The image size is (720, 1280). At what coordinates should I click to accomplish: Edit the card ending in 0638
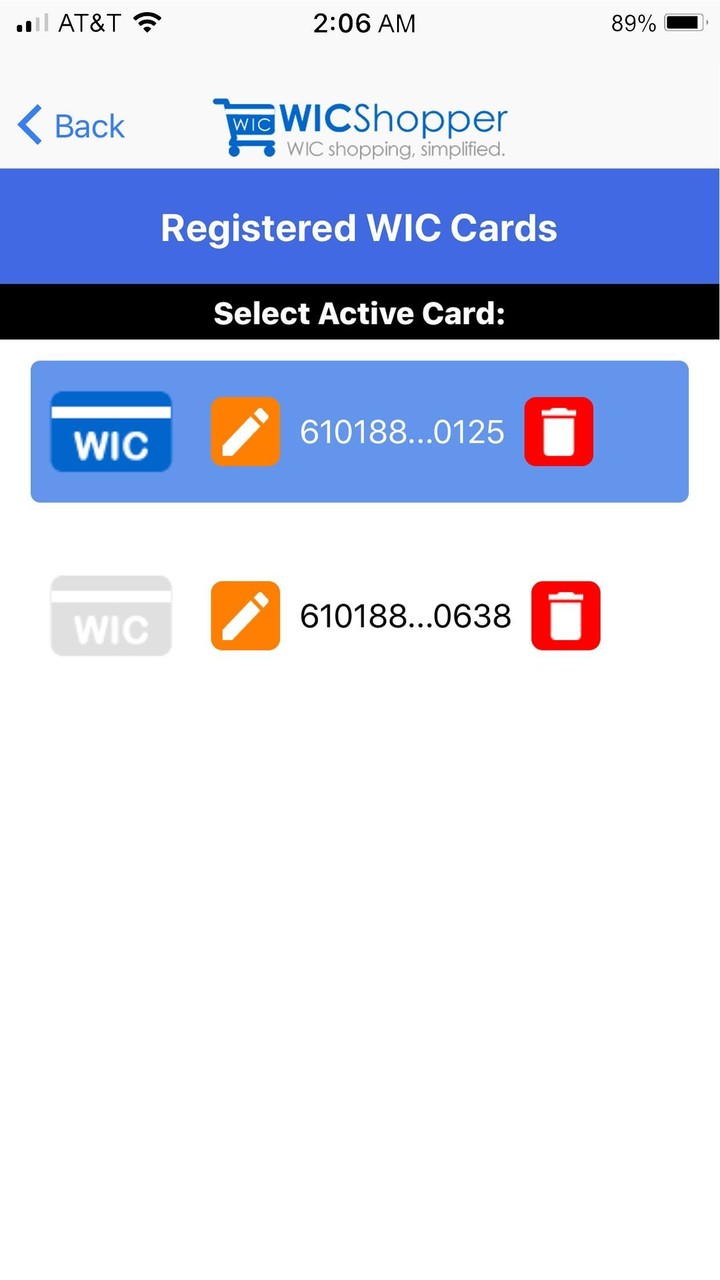[x=245, y=615]
